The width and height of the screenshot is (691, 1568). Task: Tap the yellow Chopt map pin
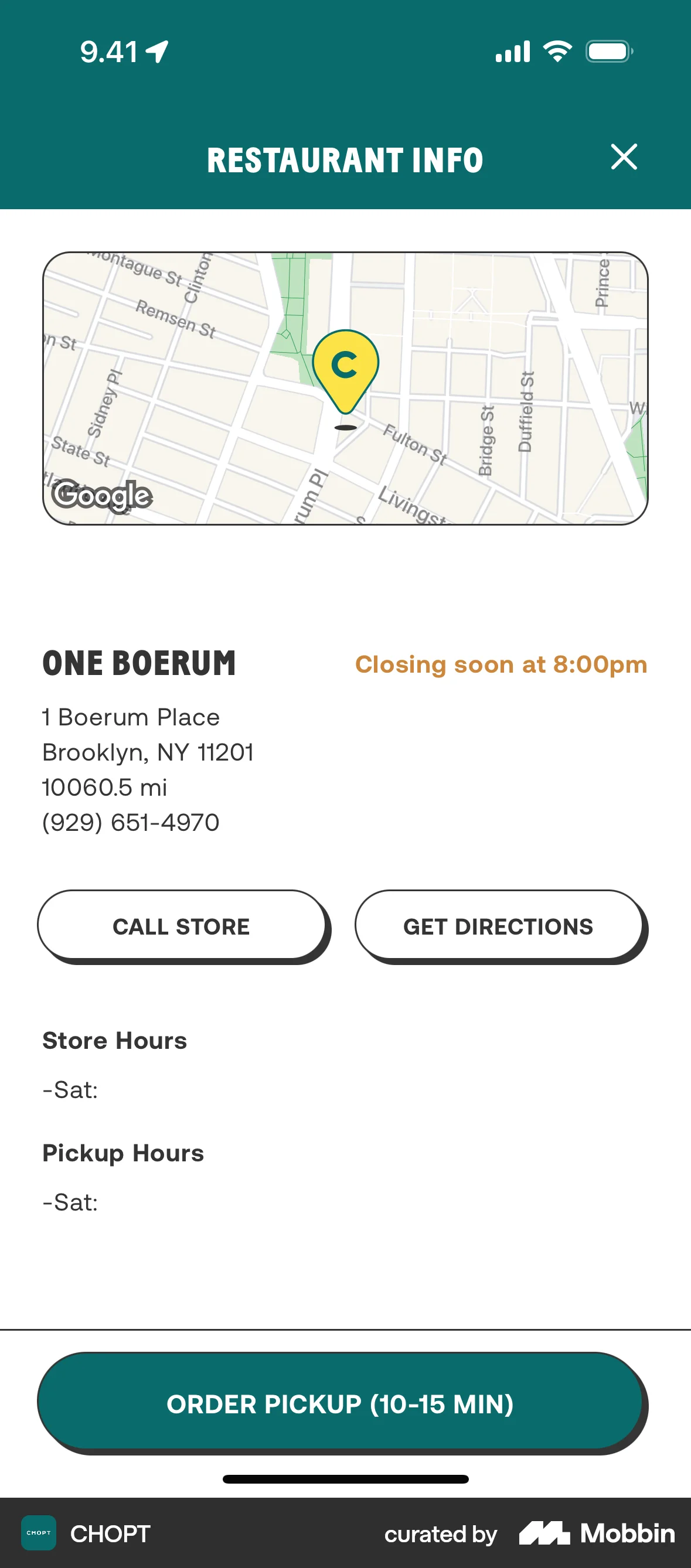346,365
